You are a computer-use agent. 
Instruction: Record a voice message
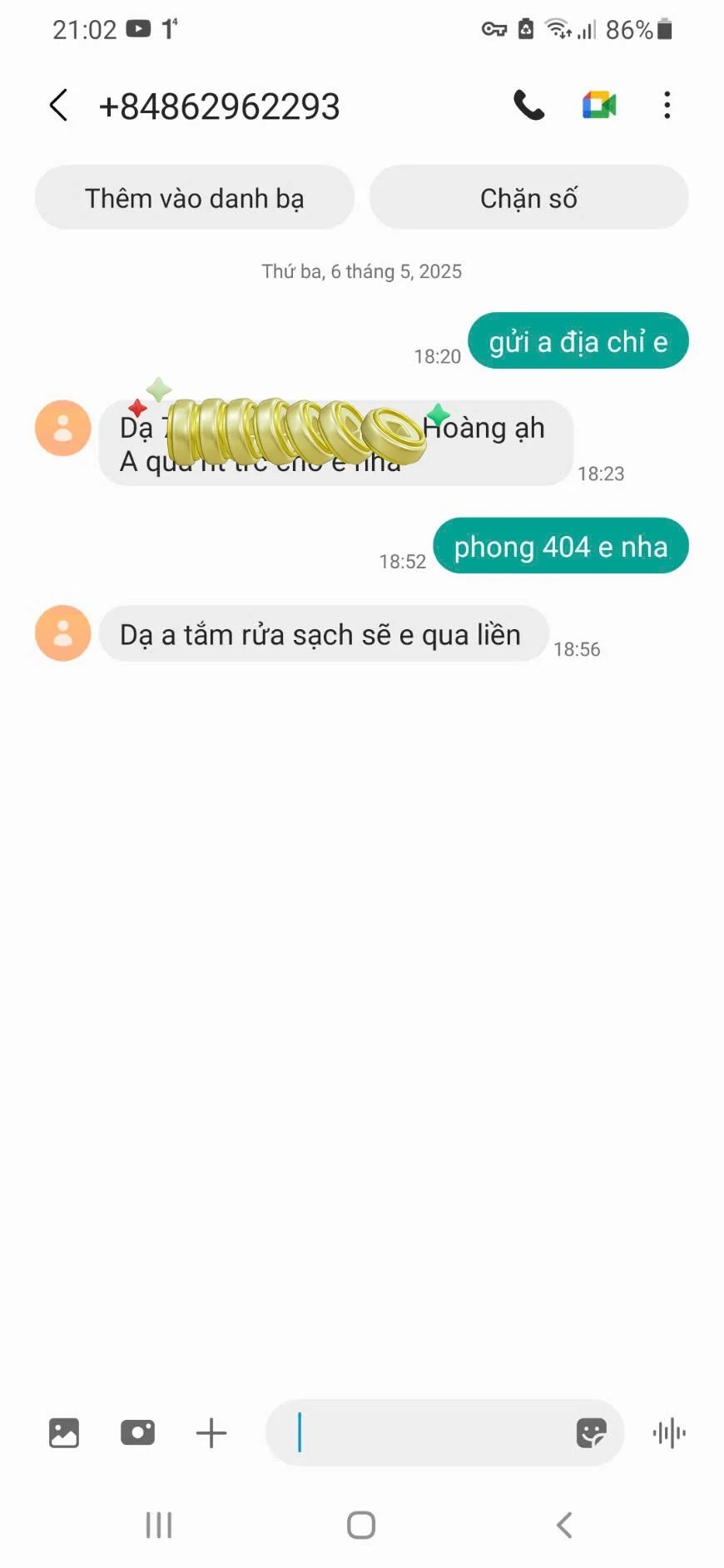coord(669,1432)
